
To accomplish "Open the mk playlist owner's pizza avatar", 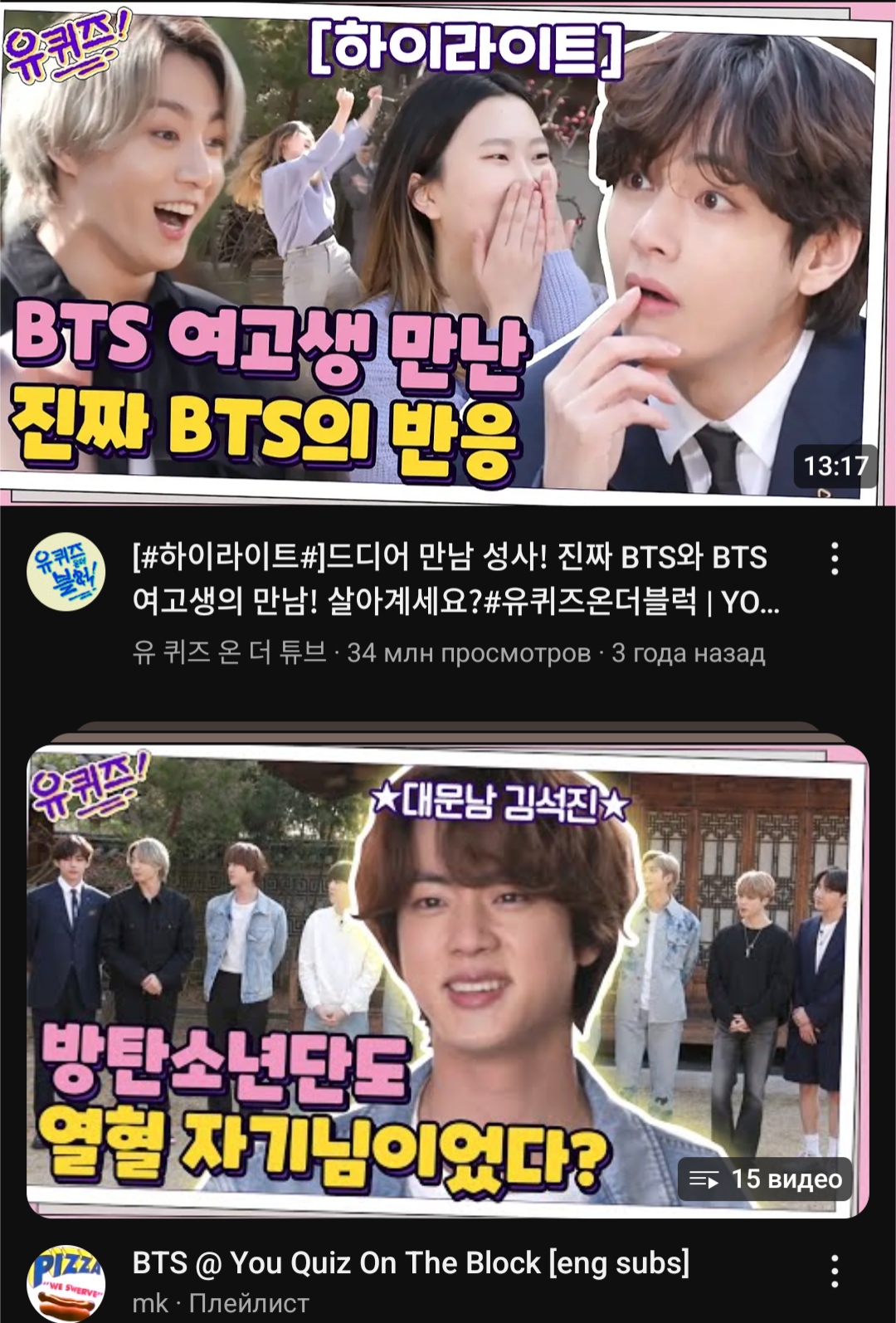I will (66, 1282).
